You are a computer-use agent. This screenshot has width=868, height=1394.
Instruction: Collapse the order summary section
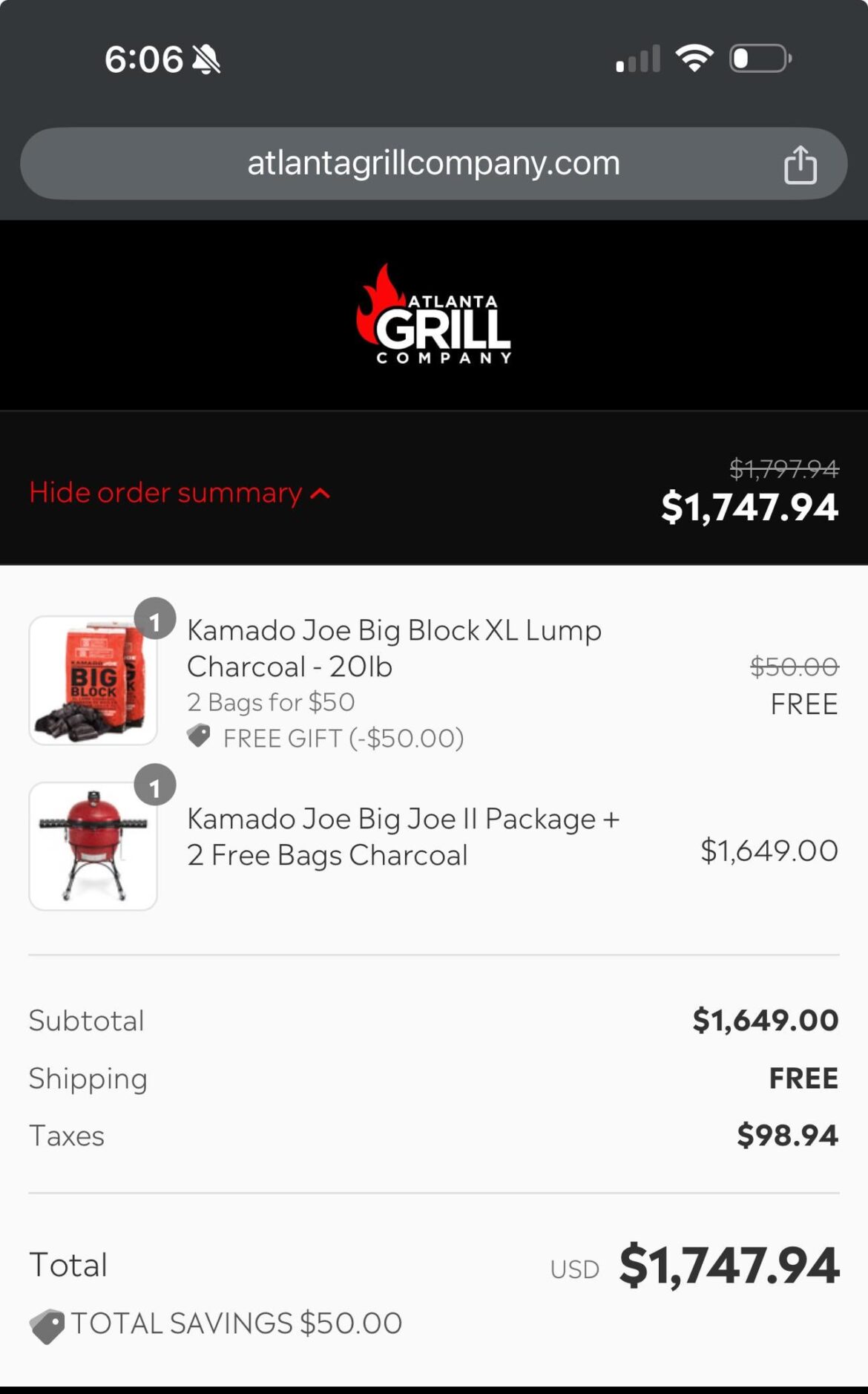(x=178, y=493)
